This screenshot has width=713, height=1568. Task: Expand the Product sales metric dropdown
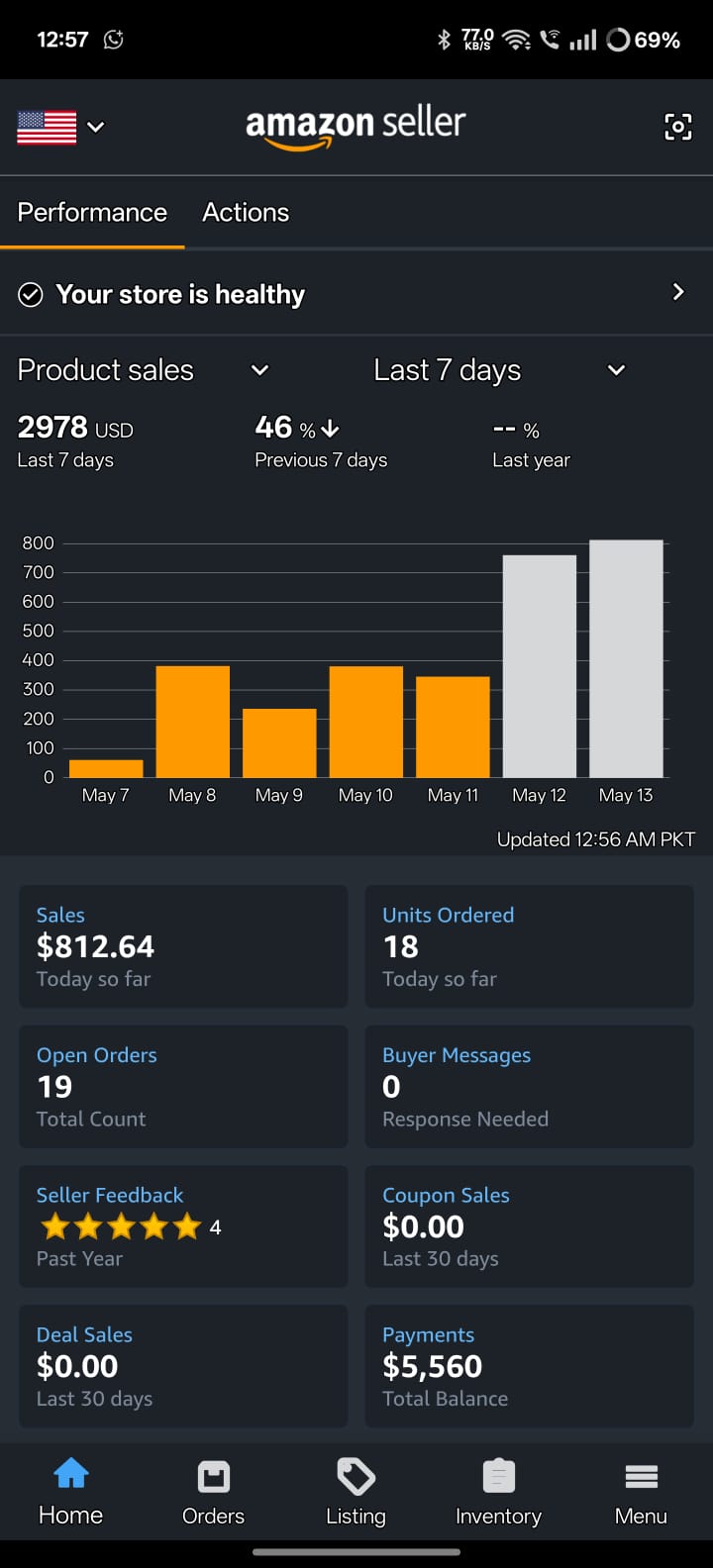[x=144, y=370]
